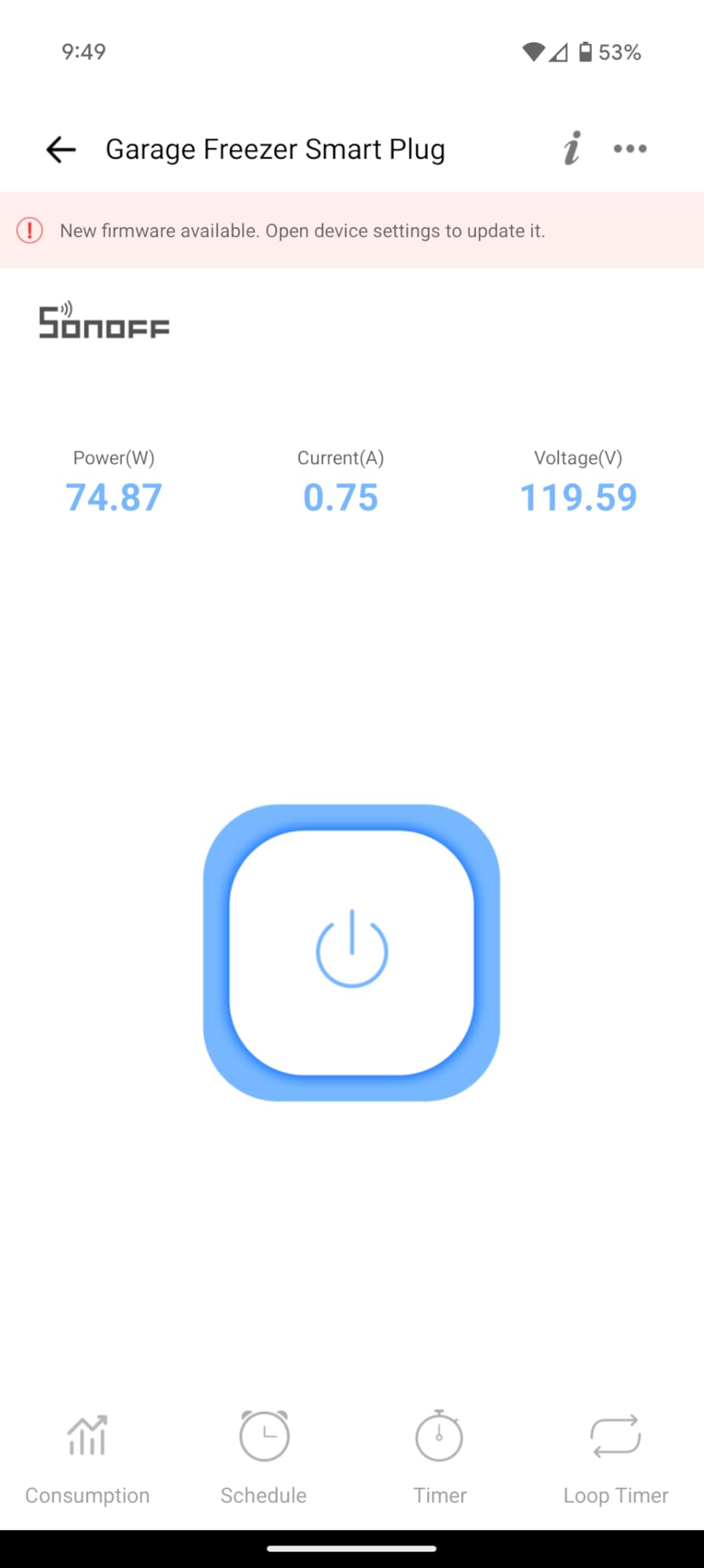Tap the new firmware available banner
This screenshot has width=704, height=1568.
(x=352, y=230)
